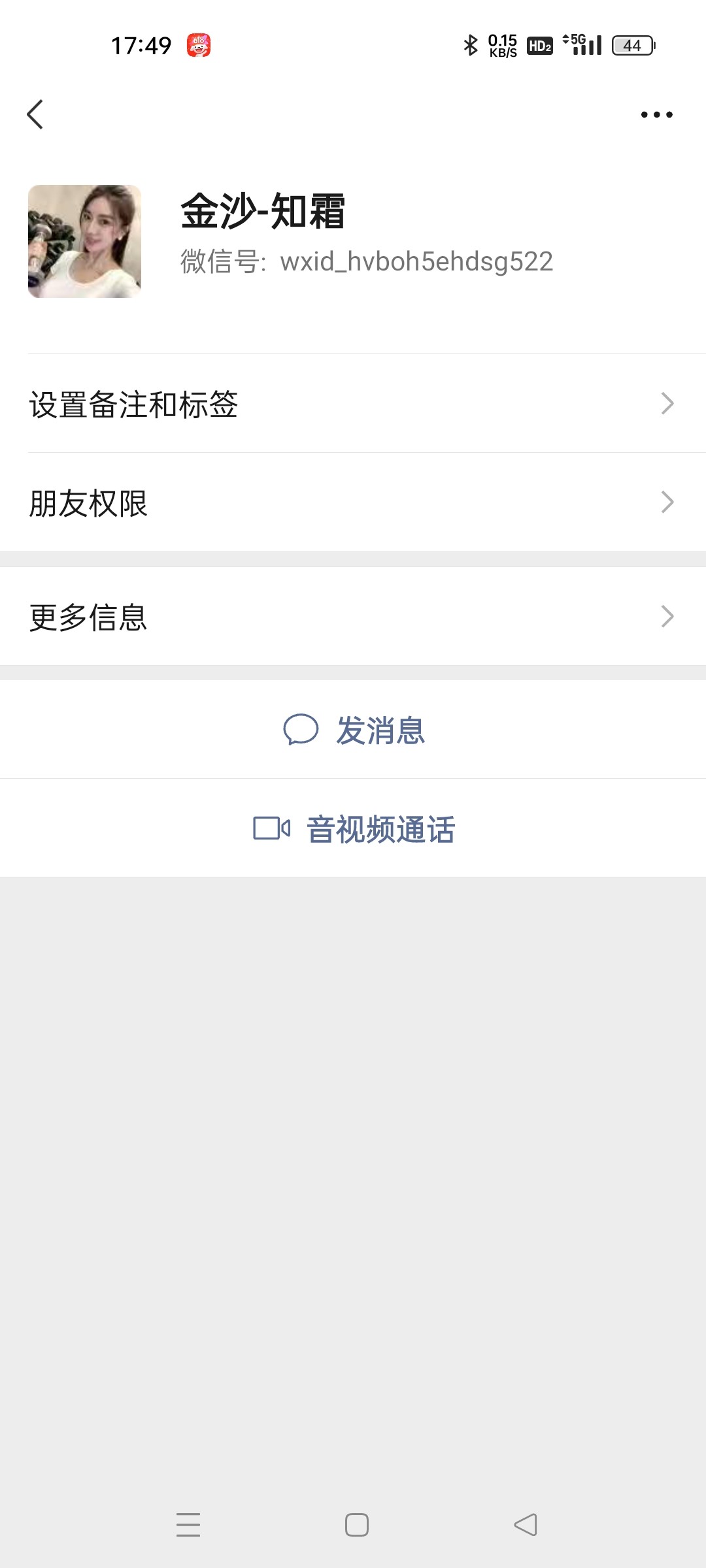
Task: Expand 更多信息 for more information
Action: 353,615
